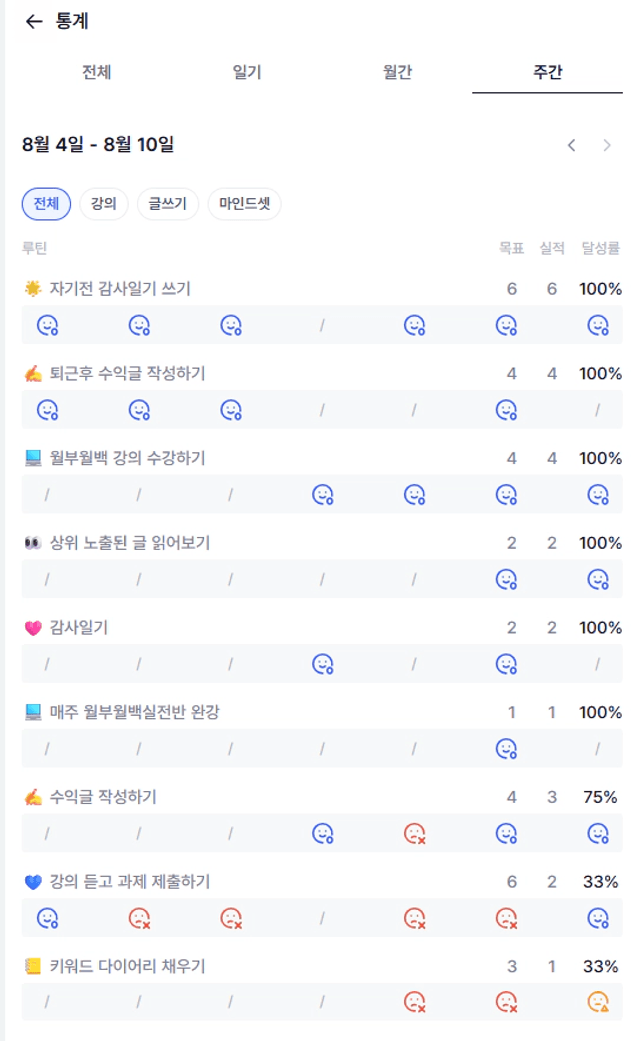Viewport: 640px width, 1041px height.
Task: Go to the previous week
Action: coord(572,145)
